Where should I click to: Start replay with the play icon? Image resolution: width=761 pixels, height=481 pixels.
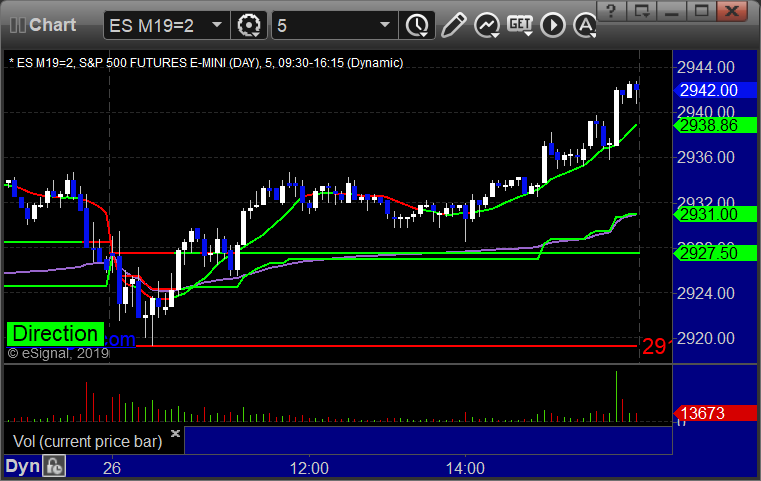pyautogui.click(x=554, y=23)
